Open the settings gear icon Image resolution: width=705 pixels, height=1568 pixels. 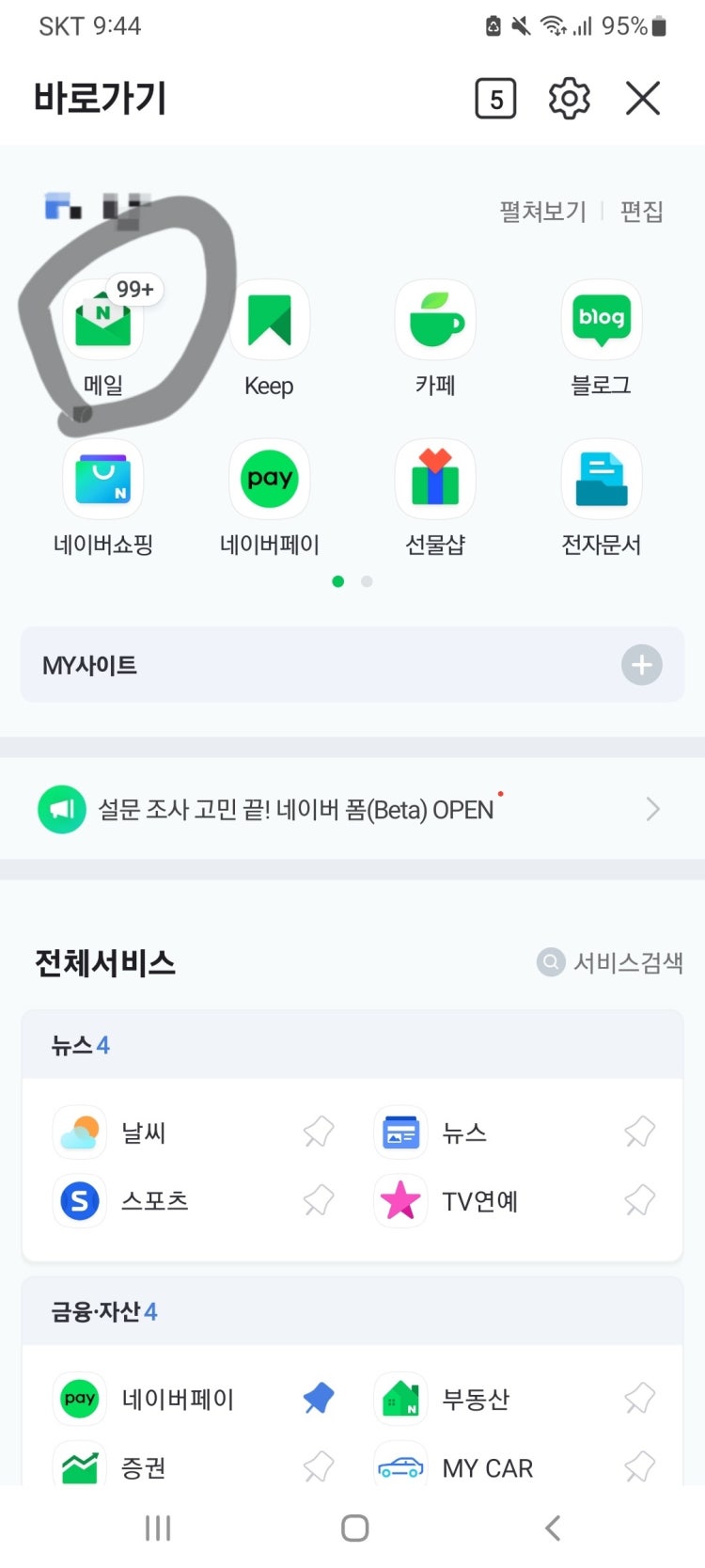[x=569, y=99]
